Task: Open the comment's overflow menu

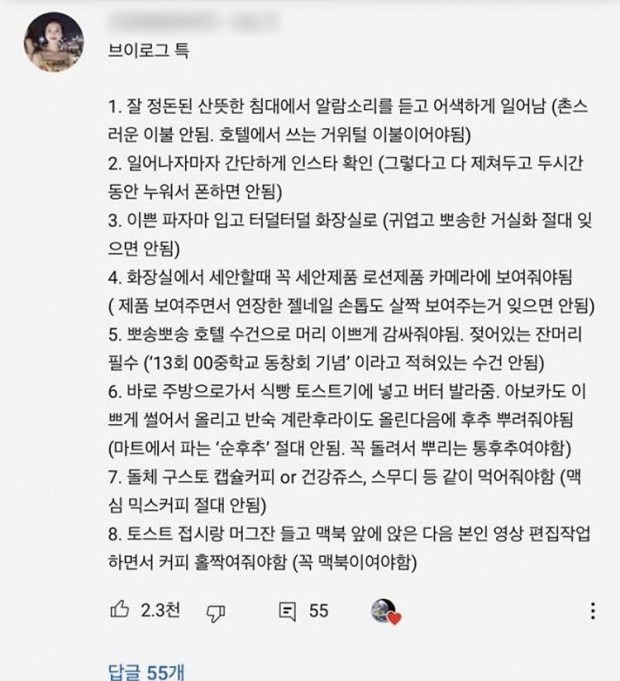Action: (x=594, y=610)
